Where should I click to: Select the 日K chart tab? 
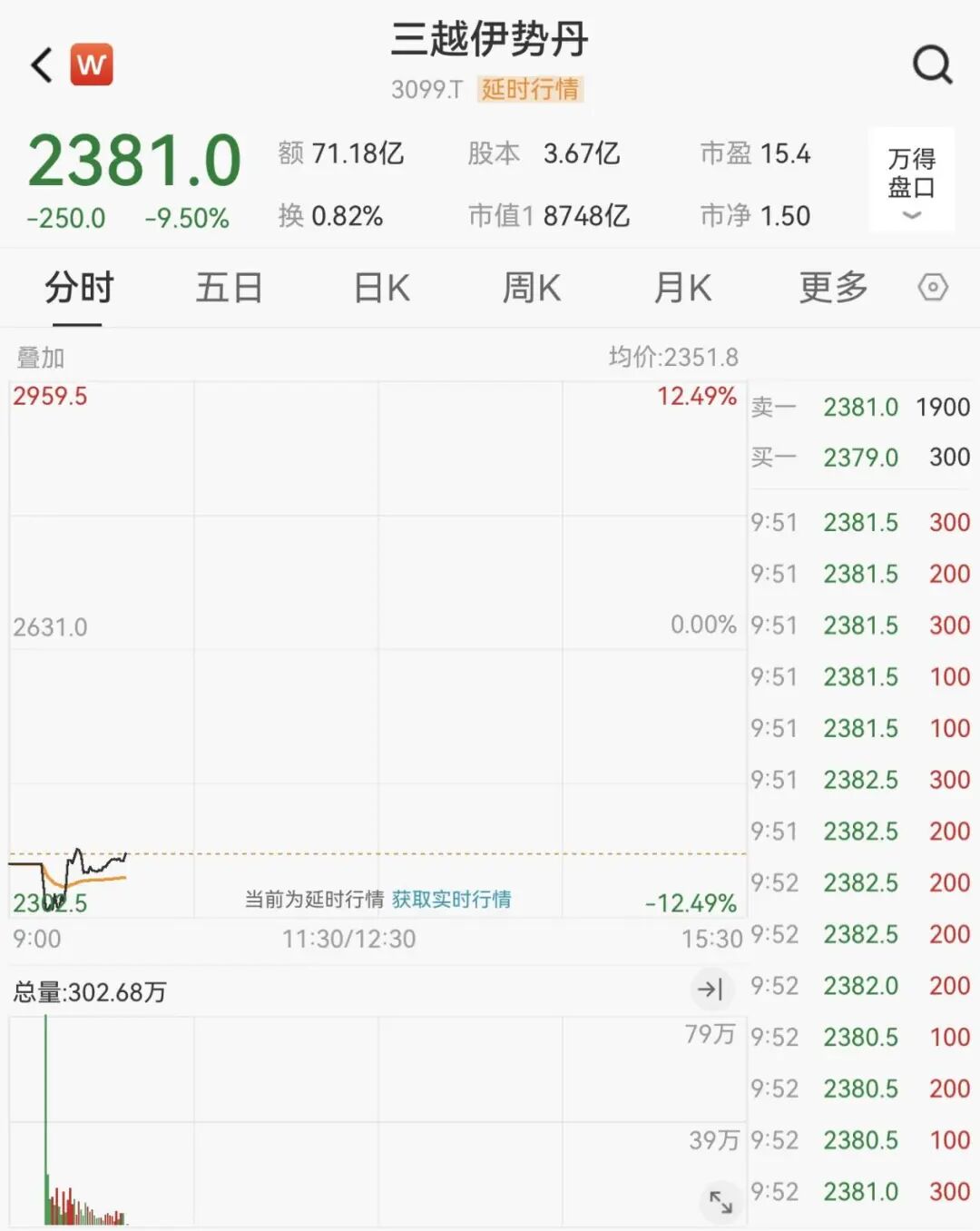(x=381, y=289)
